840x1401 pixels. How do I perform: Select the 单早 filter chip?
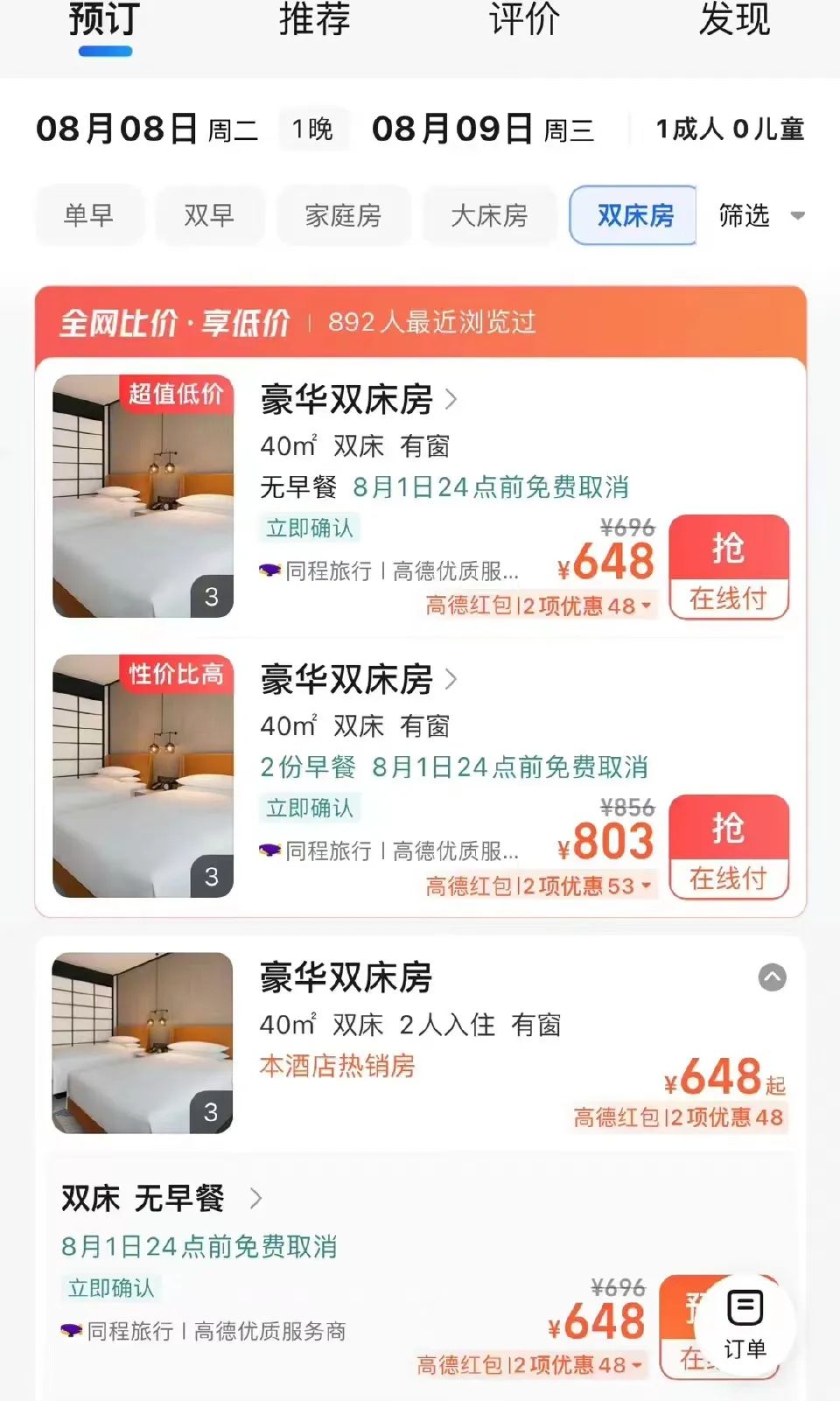click(x=88, y=215)
